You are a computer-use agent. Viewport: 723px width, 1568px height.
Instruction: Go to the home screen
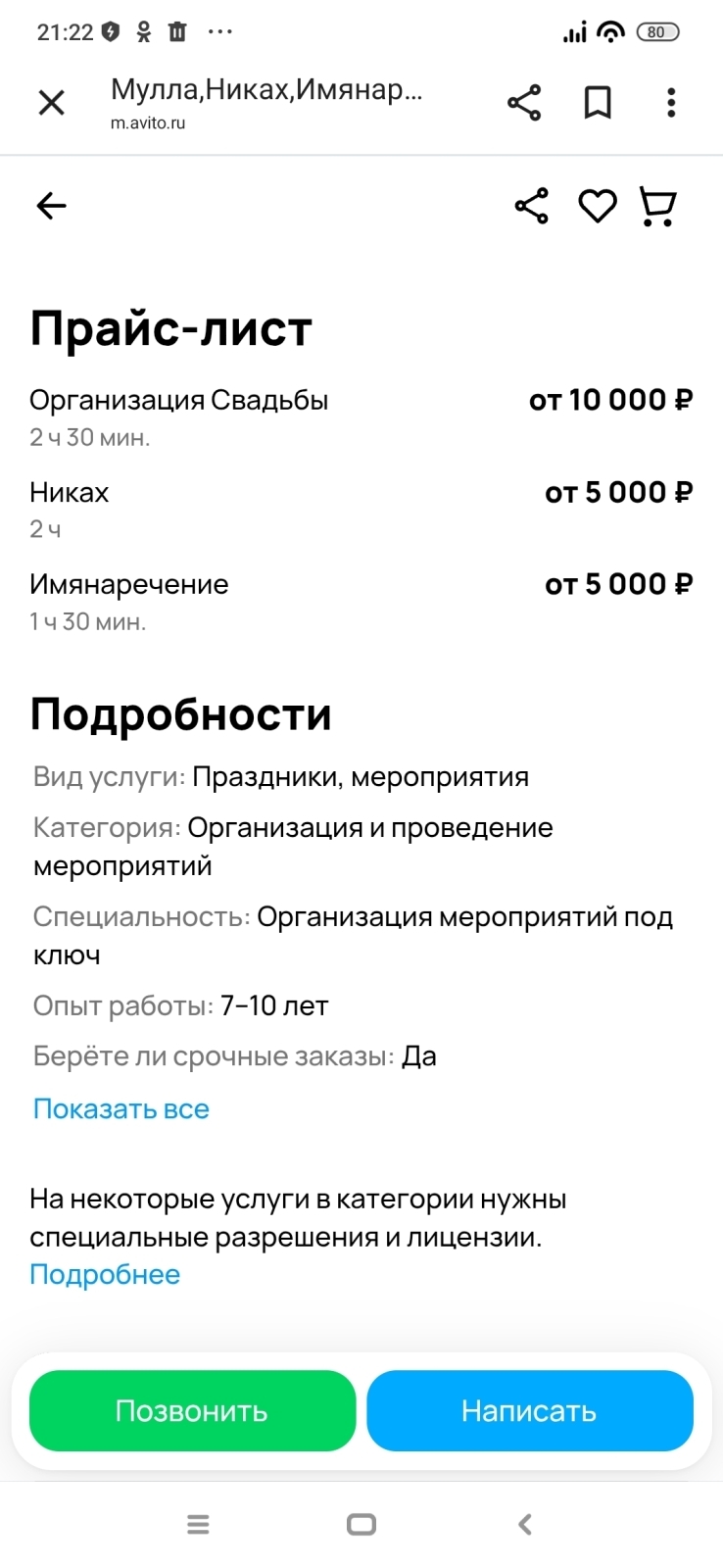click(361, 1524)
